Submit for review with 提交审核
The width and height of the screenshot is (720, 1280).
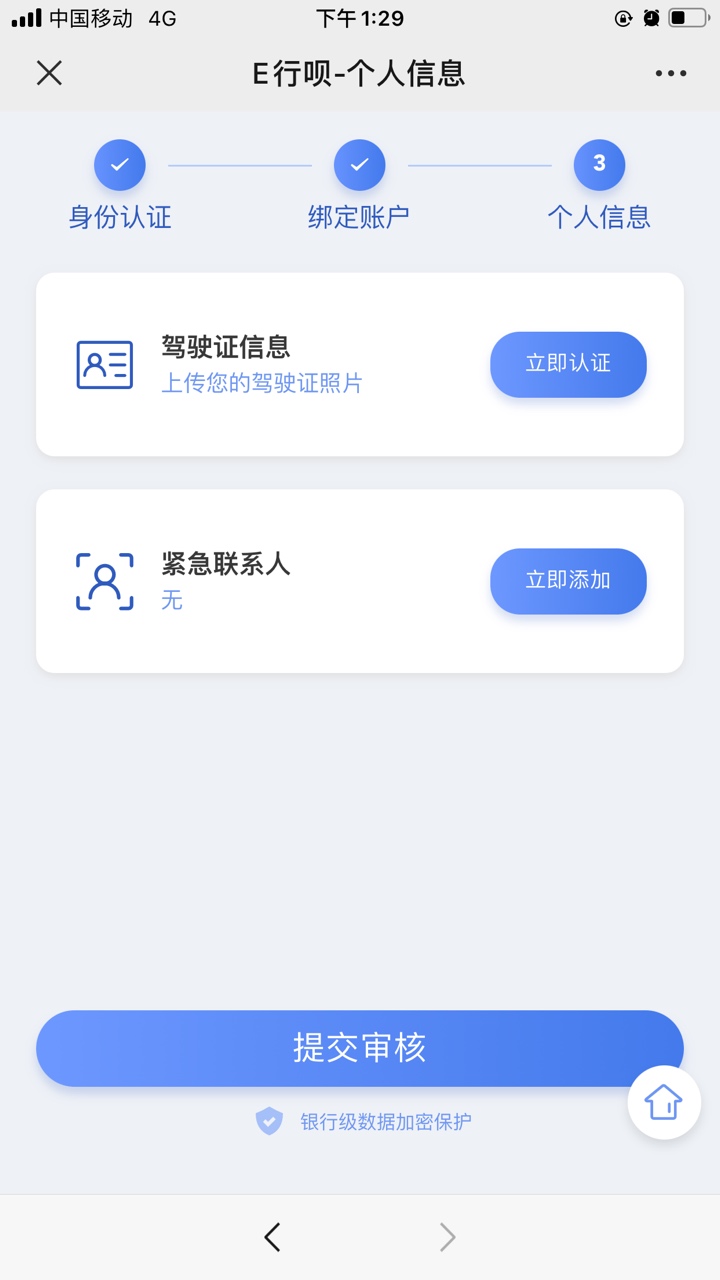point(360,1048)
